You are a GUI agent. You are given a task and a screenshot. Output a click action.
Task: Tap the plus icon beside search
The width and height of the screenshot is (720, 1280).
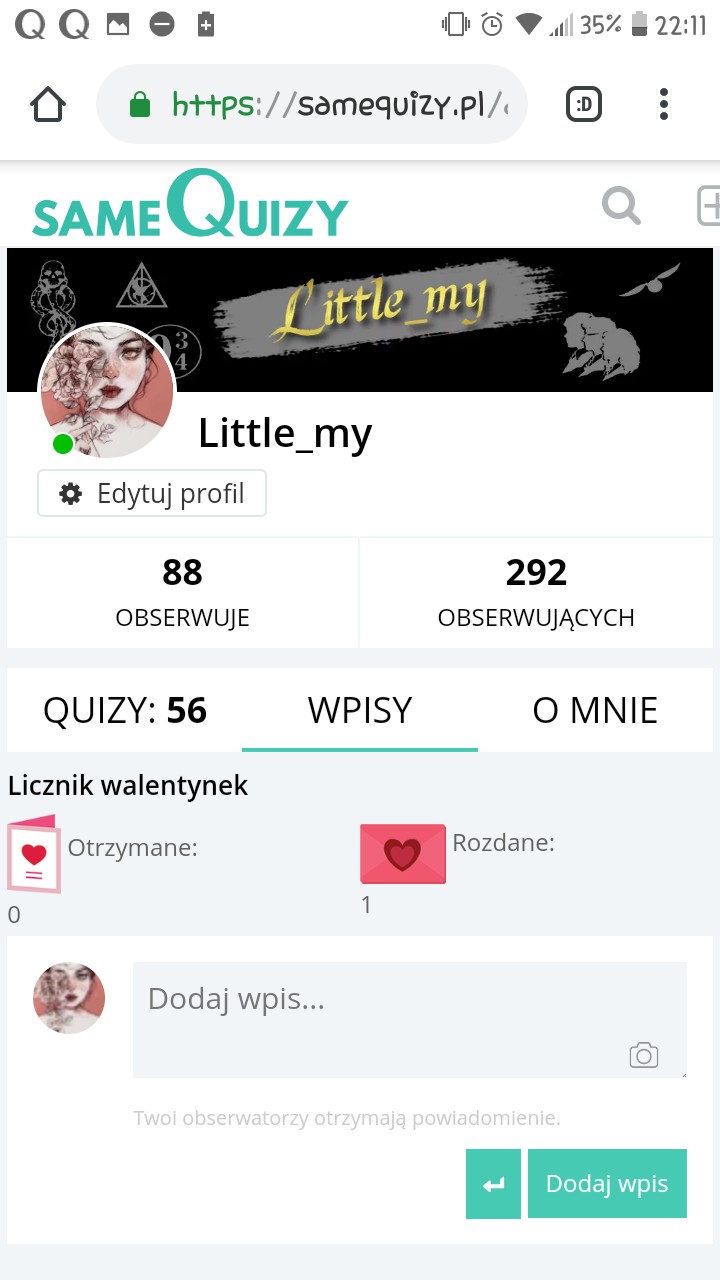[x=708, y=207]
